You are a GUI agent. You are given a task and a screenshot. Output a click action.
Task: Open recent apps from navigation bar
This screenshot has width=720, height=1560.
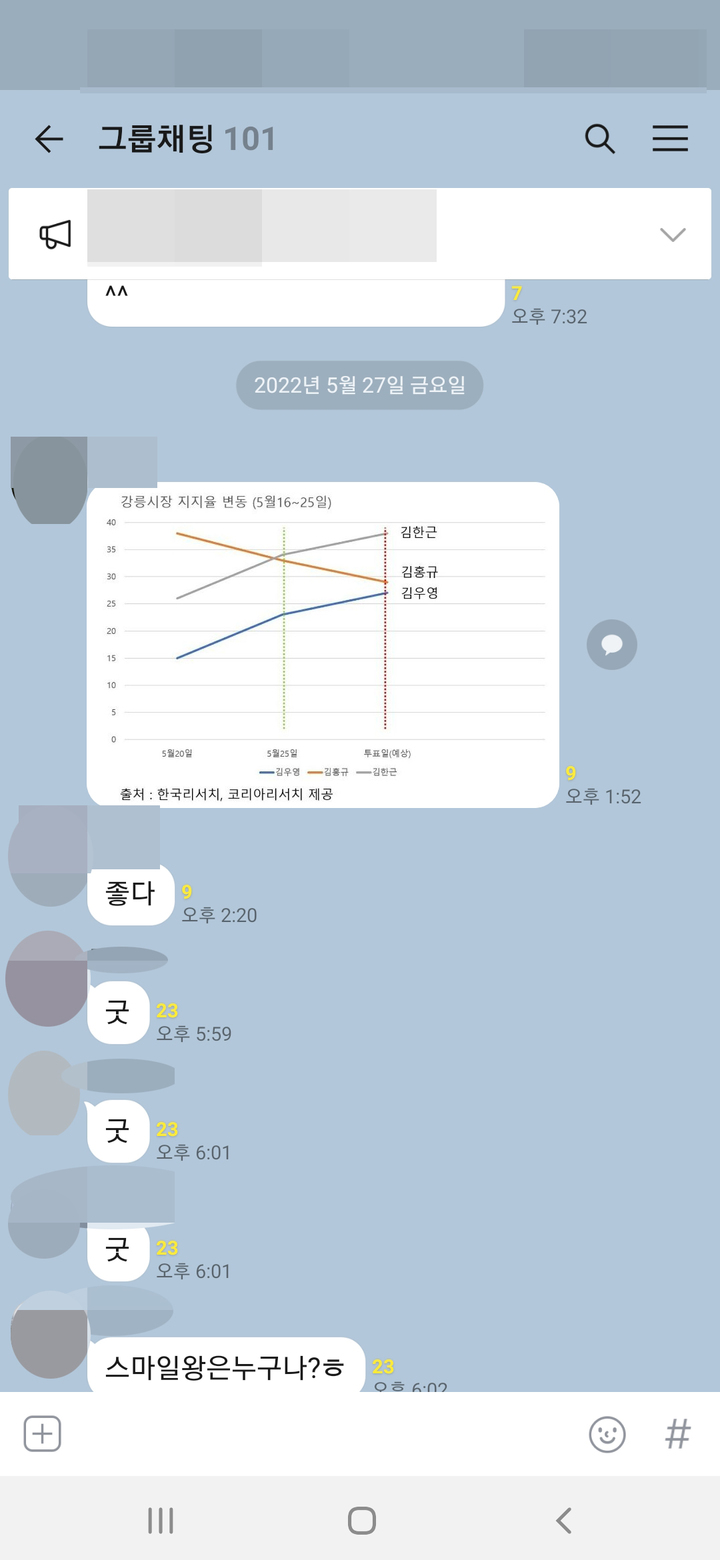(160, 1520)
